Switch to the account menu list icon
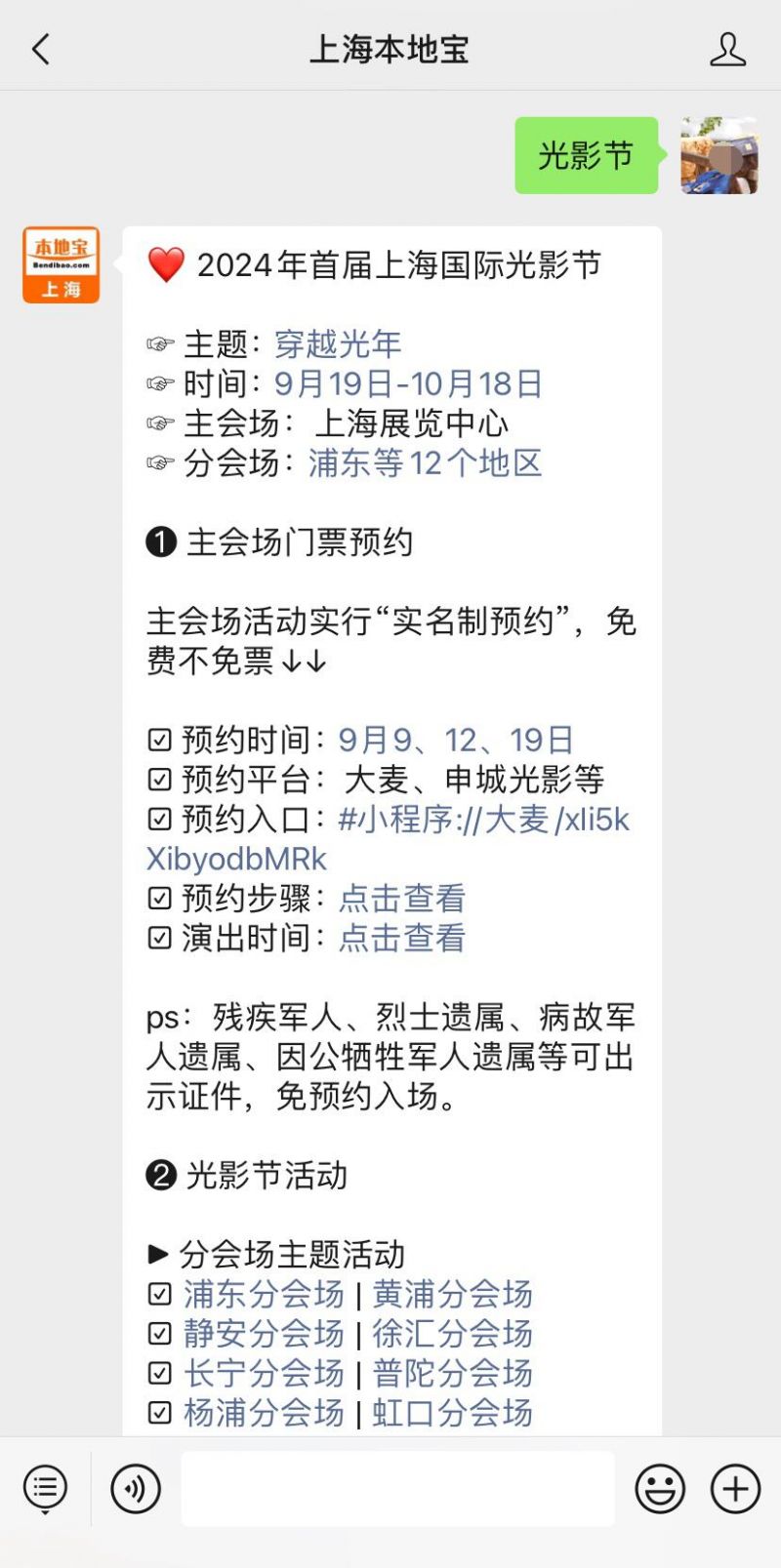This screenshot has width=781, height=1568. click(45, 1489)
